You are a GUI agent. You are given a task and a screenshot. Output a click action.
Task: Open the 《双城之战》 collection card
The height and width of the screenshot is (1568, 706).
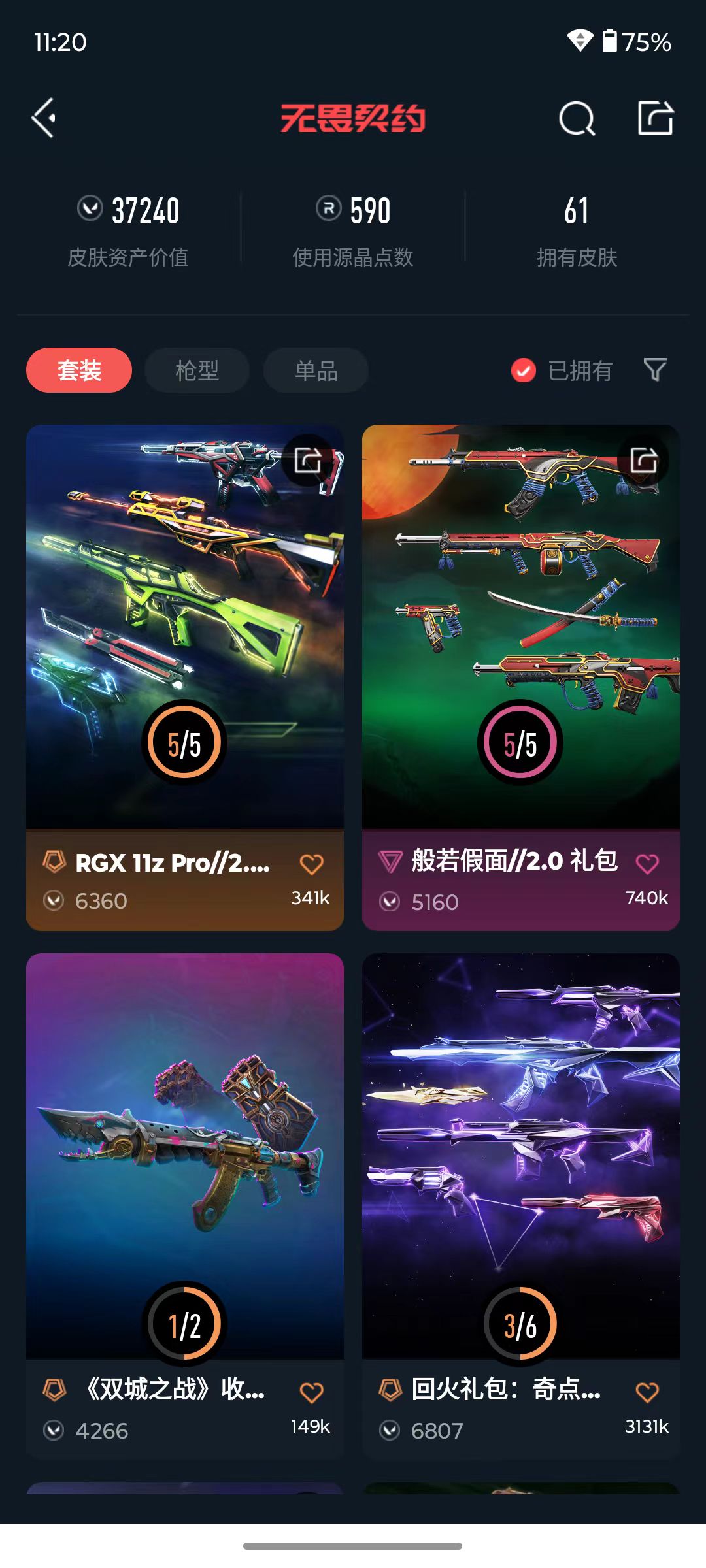click(185, 1206)
